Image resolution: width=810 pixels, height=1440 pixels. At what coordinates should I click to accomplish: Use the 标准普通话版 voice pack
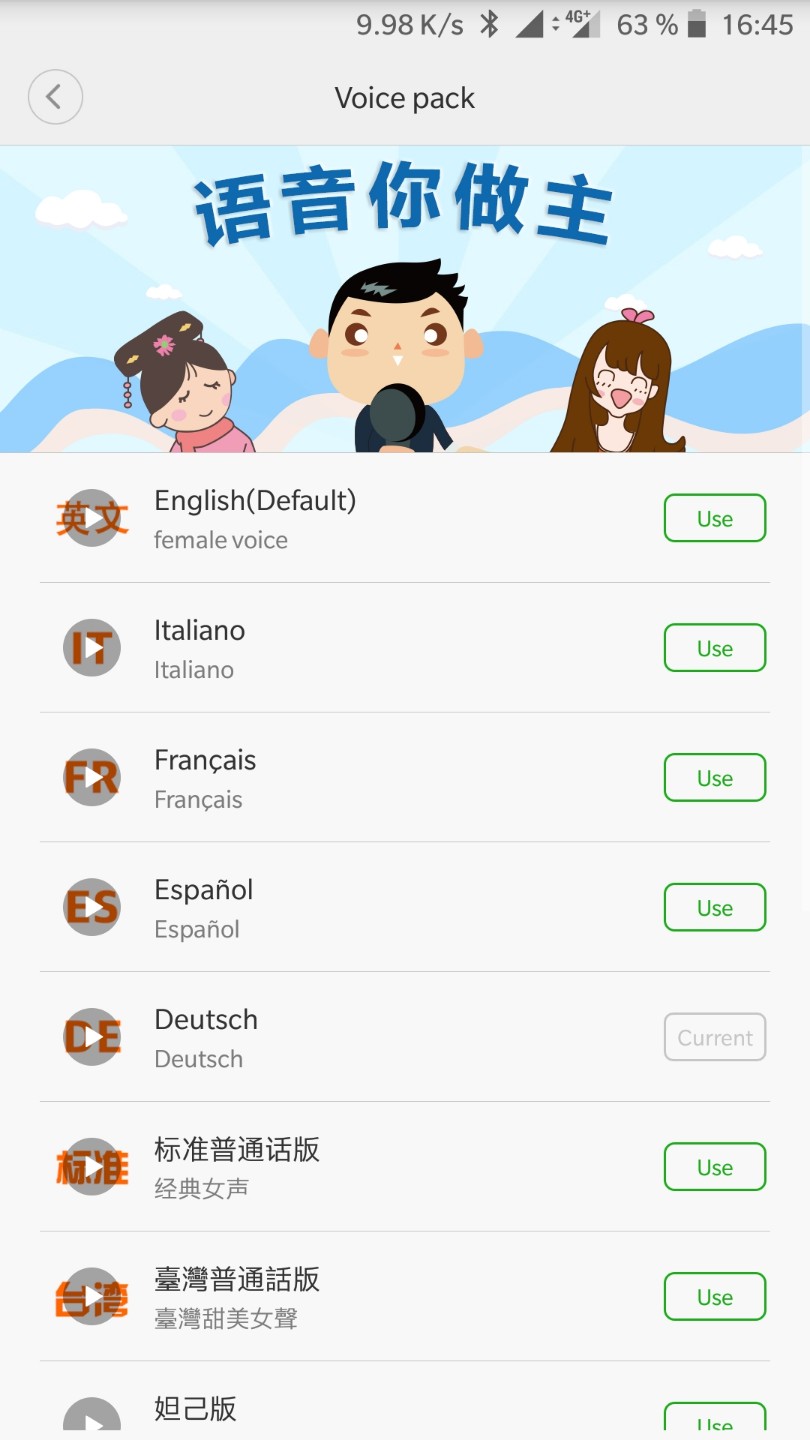click(715, 1167)
